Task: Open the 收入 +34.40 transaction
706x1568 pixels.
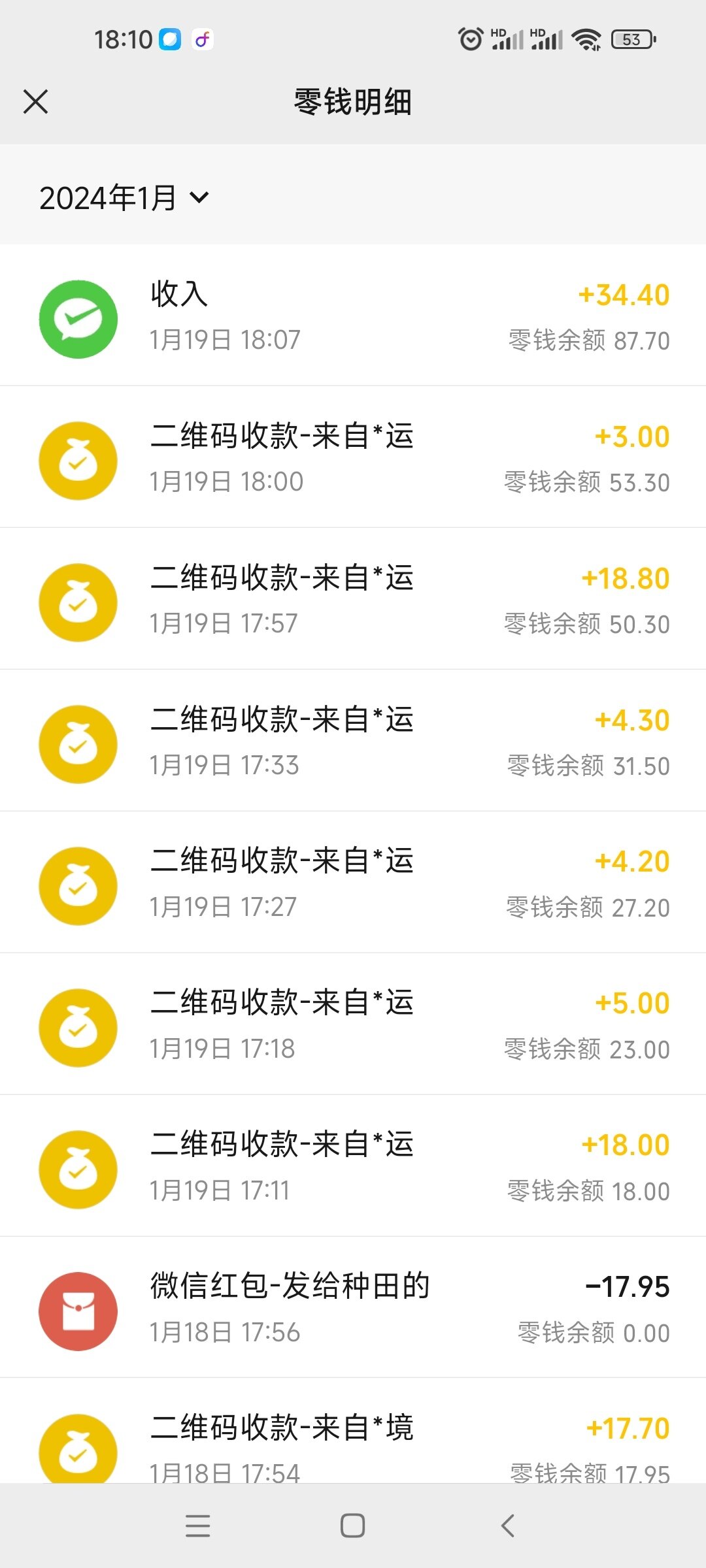Action: [353, 316]
